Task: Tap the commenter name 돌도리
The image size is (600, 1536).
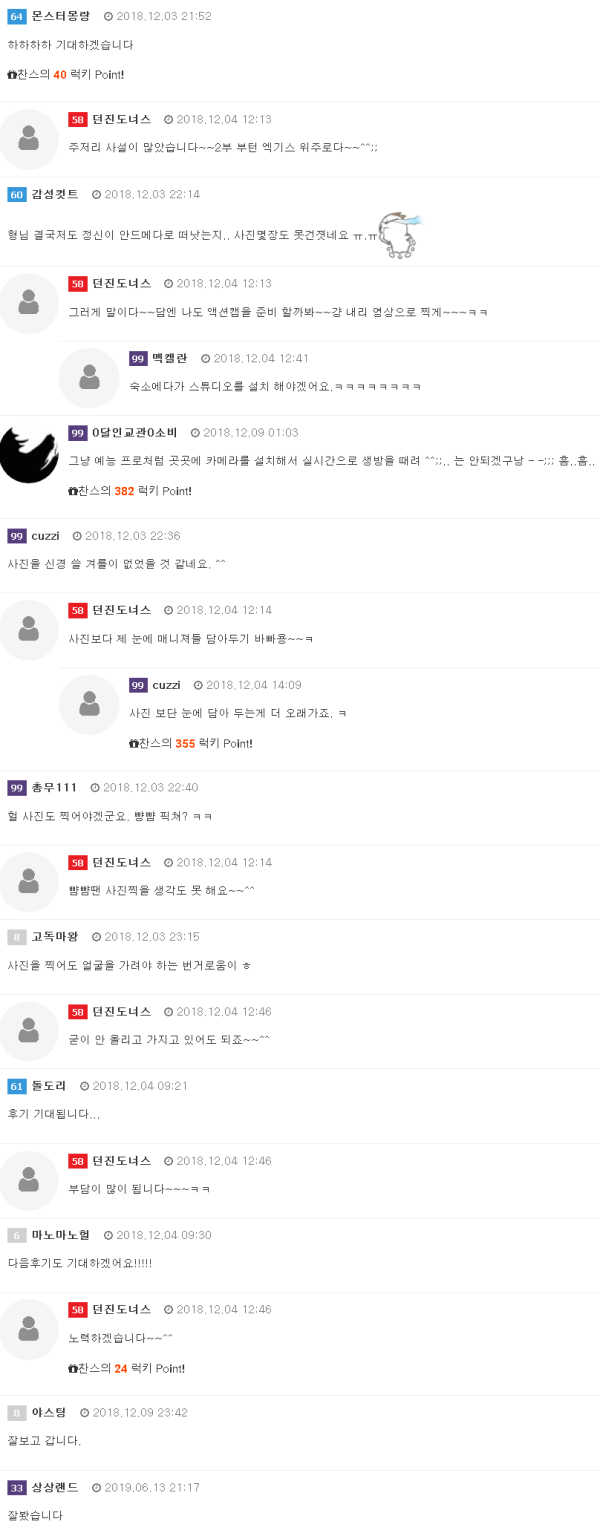Action: coord(49,1085)
